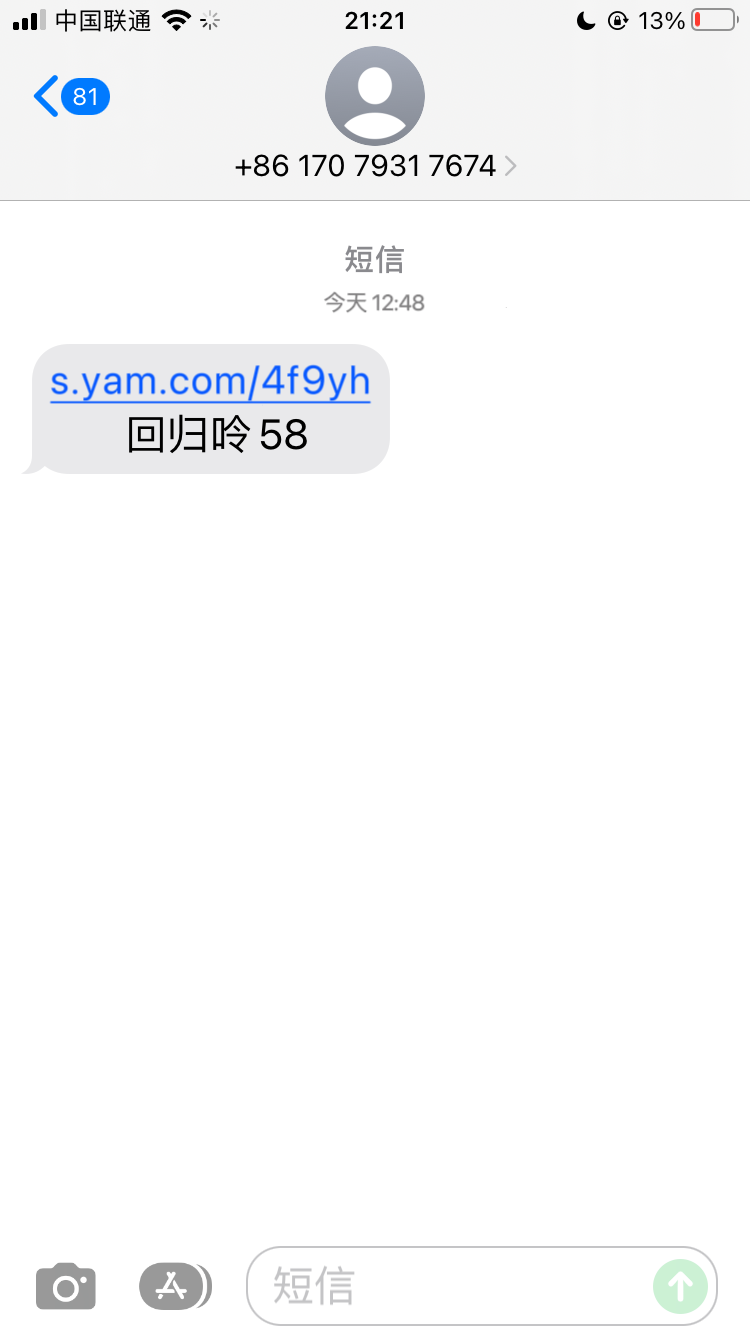Open the camera to attach a photo
Image resolution: width=750 pixels, height=1334 pixels.
66,1286
